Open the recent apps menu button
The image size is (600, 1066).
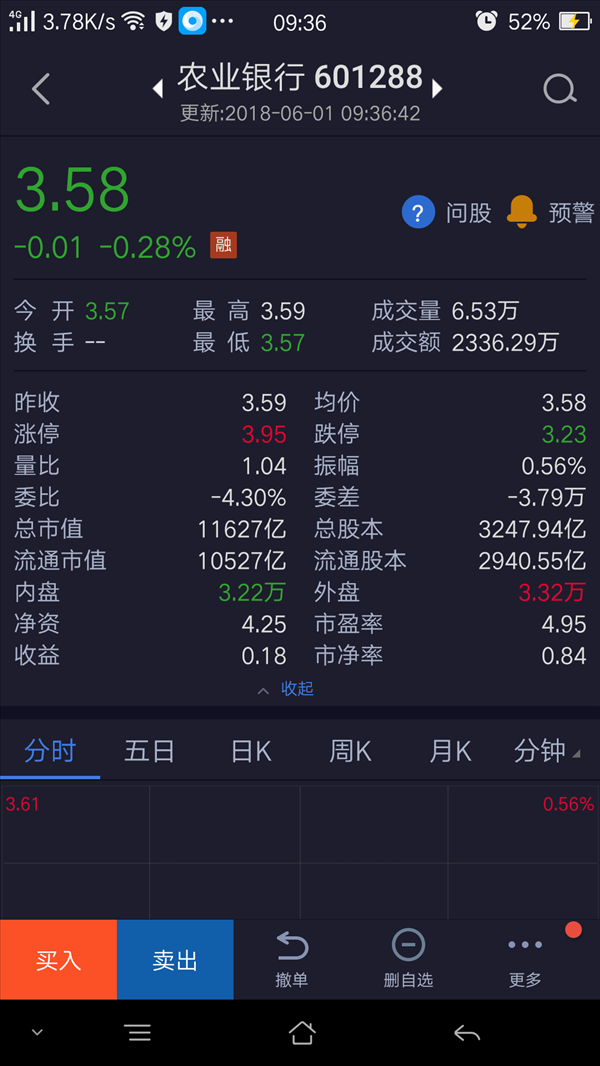point(139,1033)
